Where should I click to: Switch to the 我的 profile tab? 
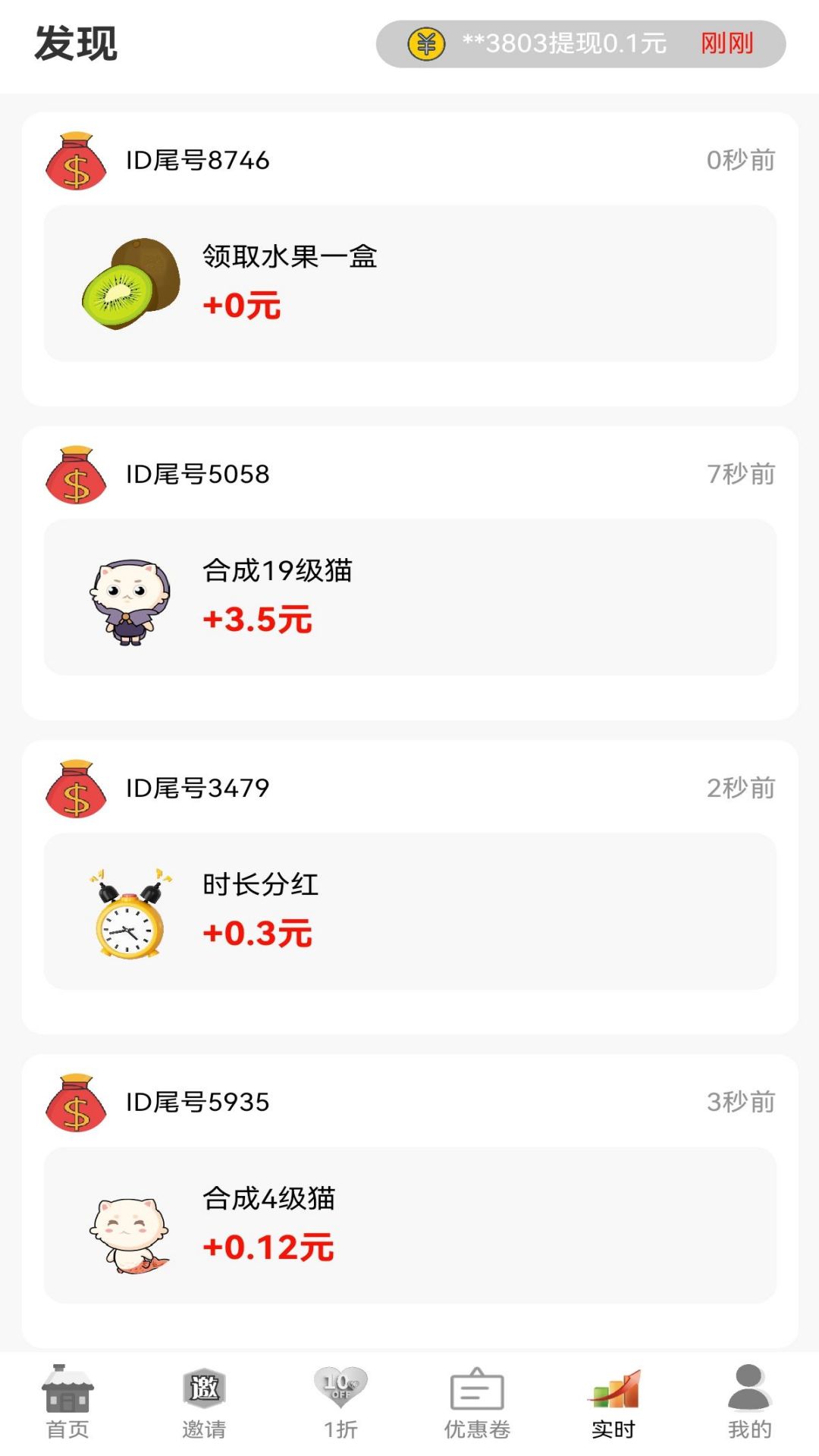[749, 1402]
